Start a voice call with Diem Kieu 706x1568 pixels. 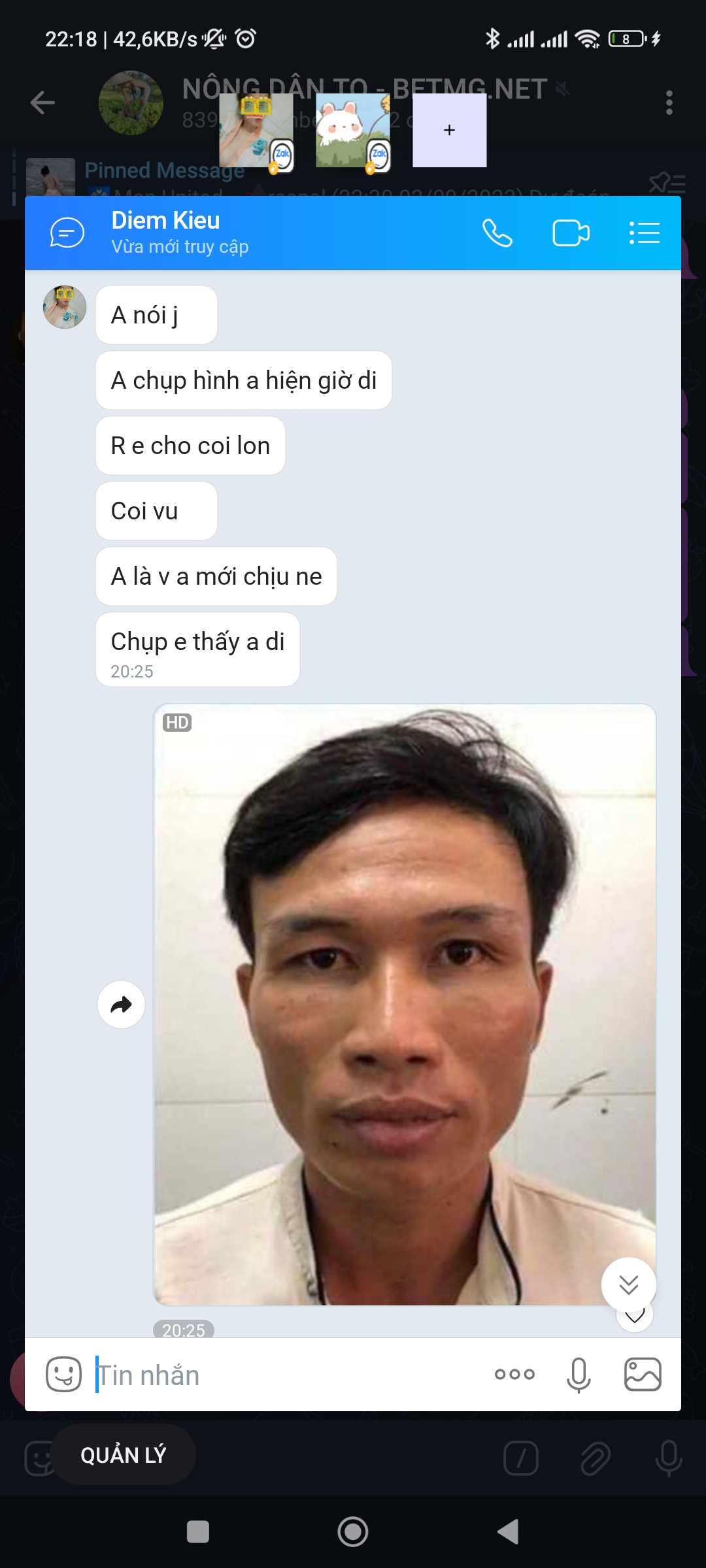pos(497,233)
